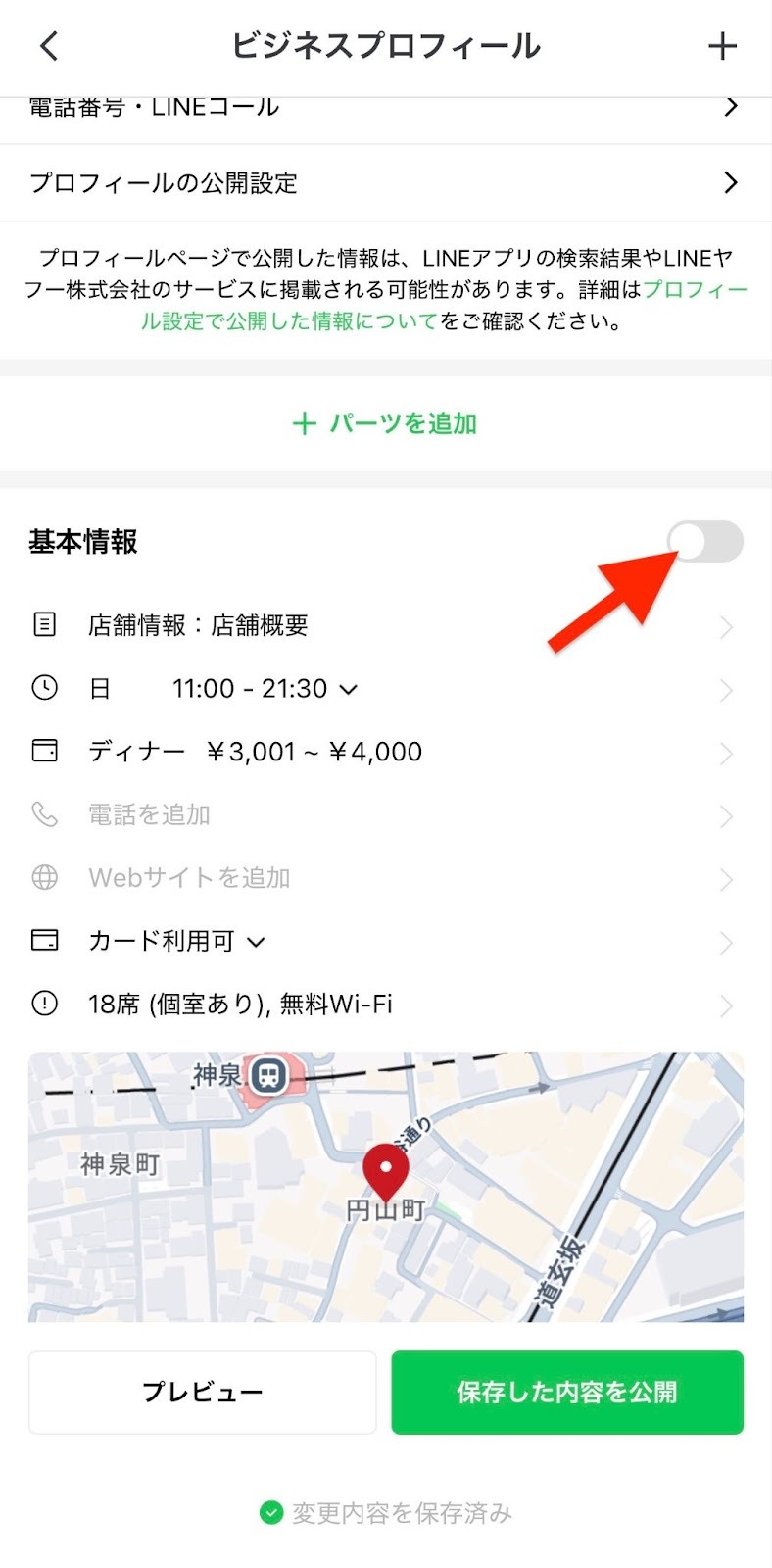The image size is (772, 1568).
Task: Open プロフィールの公開設定
Action: coord(385,183)
